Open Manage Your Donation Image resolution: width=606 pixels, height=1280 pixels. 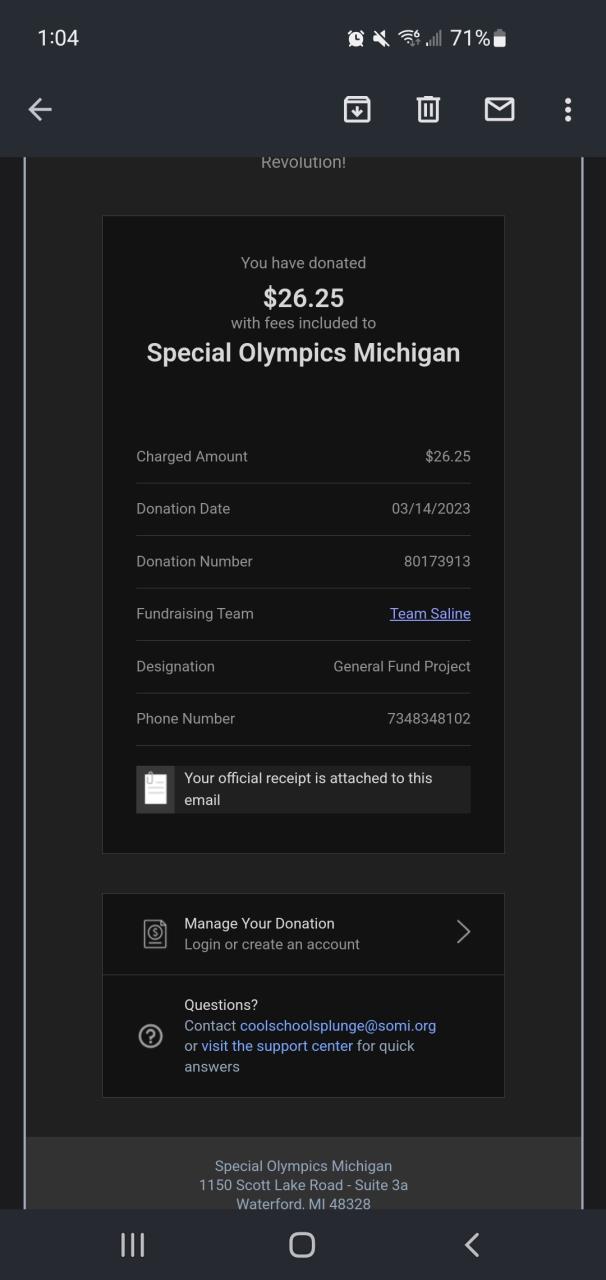(303, 933)
